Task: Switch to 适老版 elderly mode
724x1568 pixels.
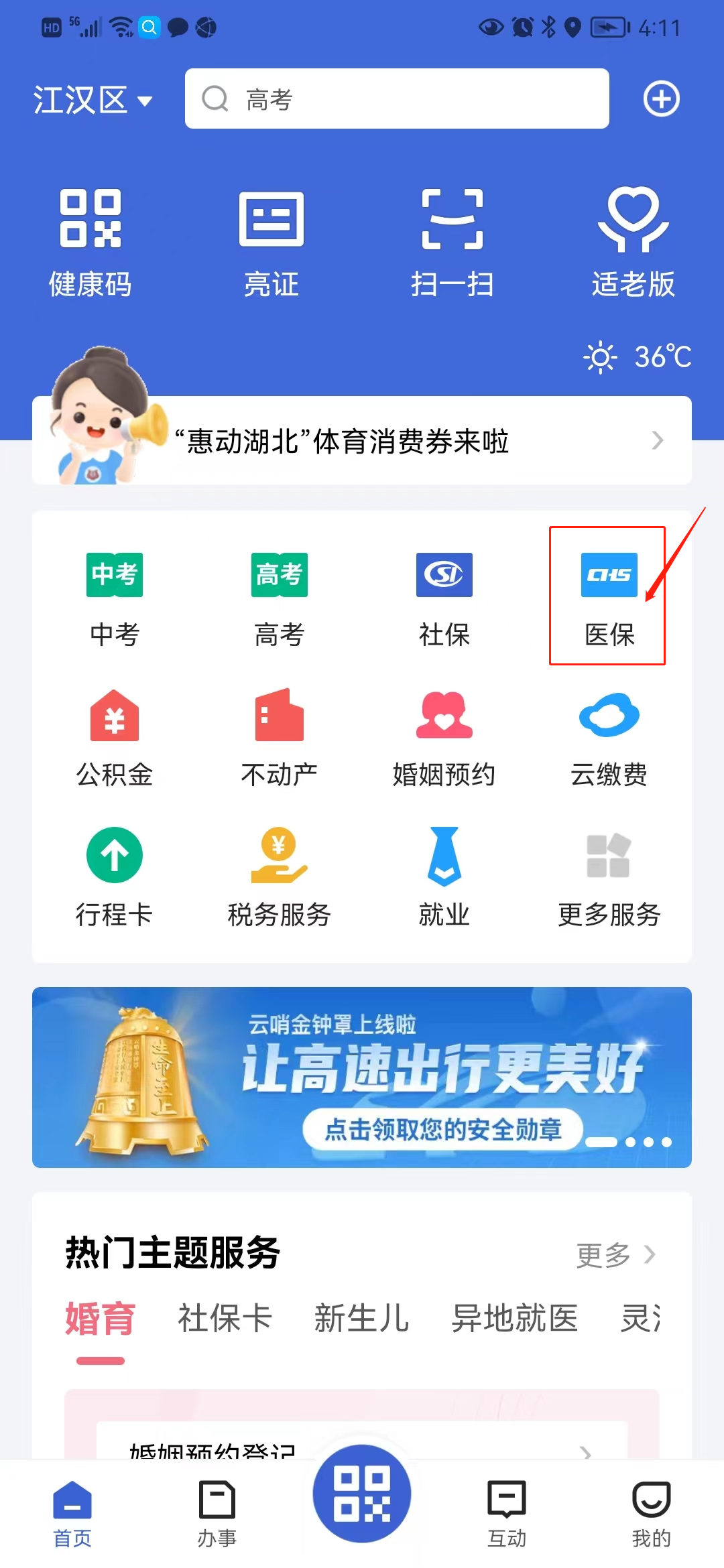Action: click(x=633, y=243)
